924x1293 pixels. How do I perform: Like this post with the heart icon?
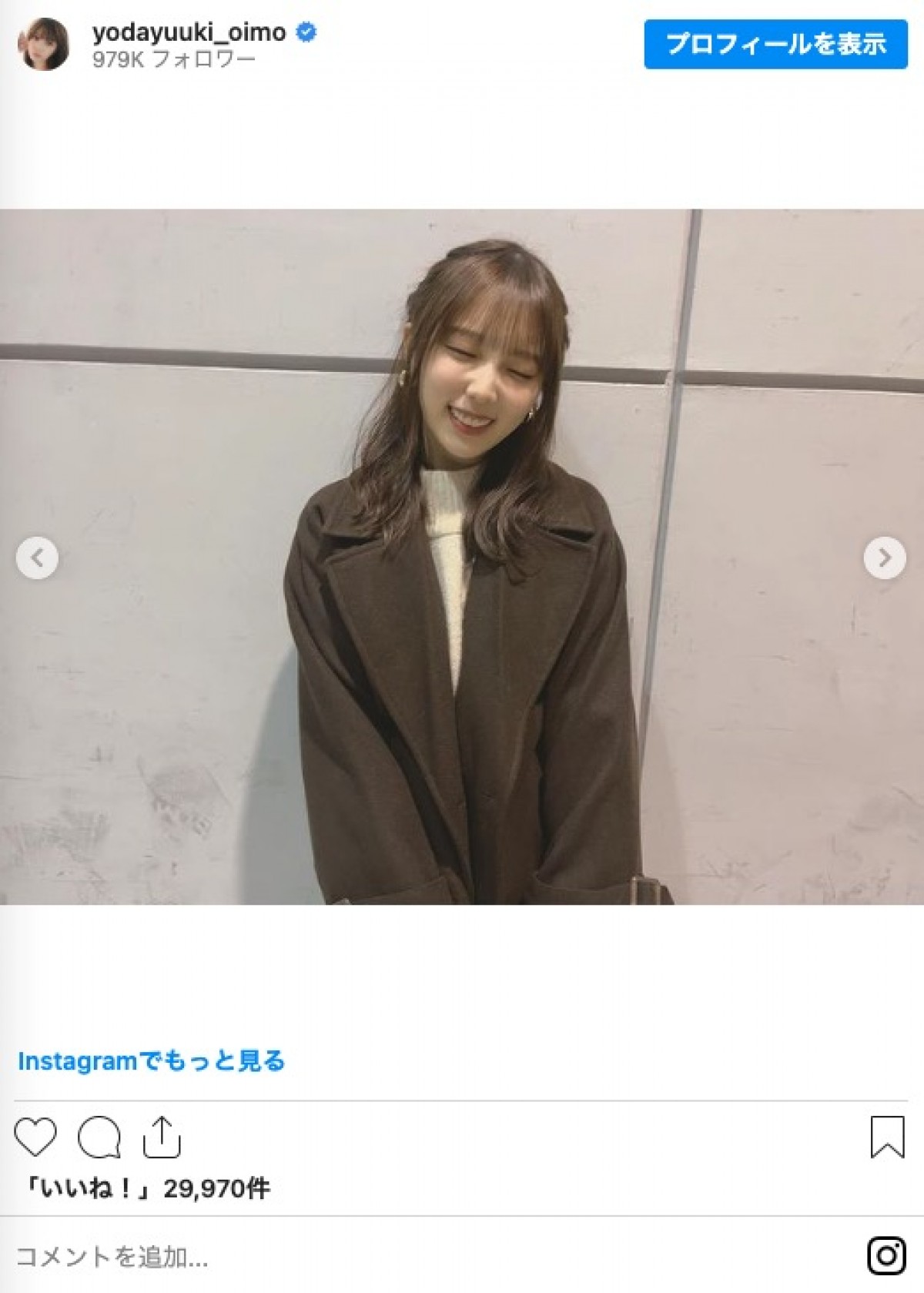click(35, 1137)
